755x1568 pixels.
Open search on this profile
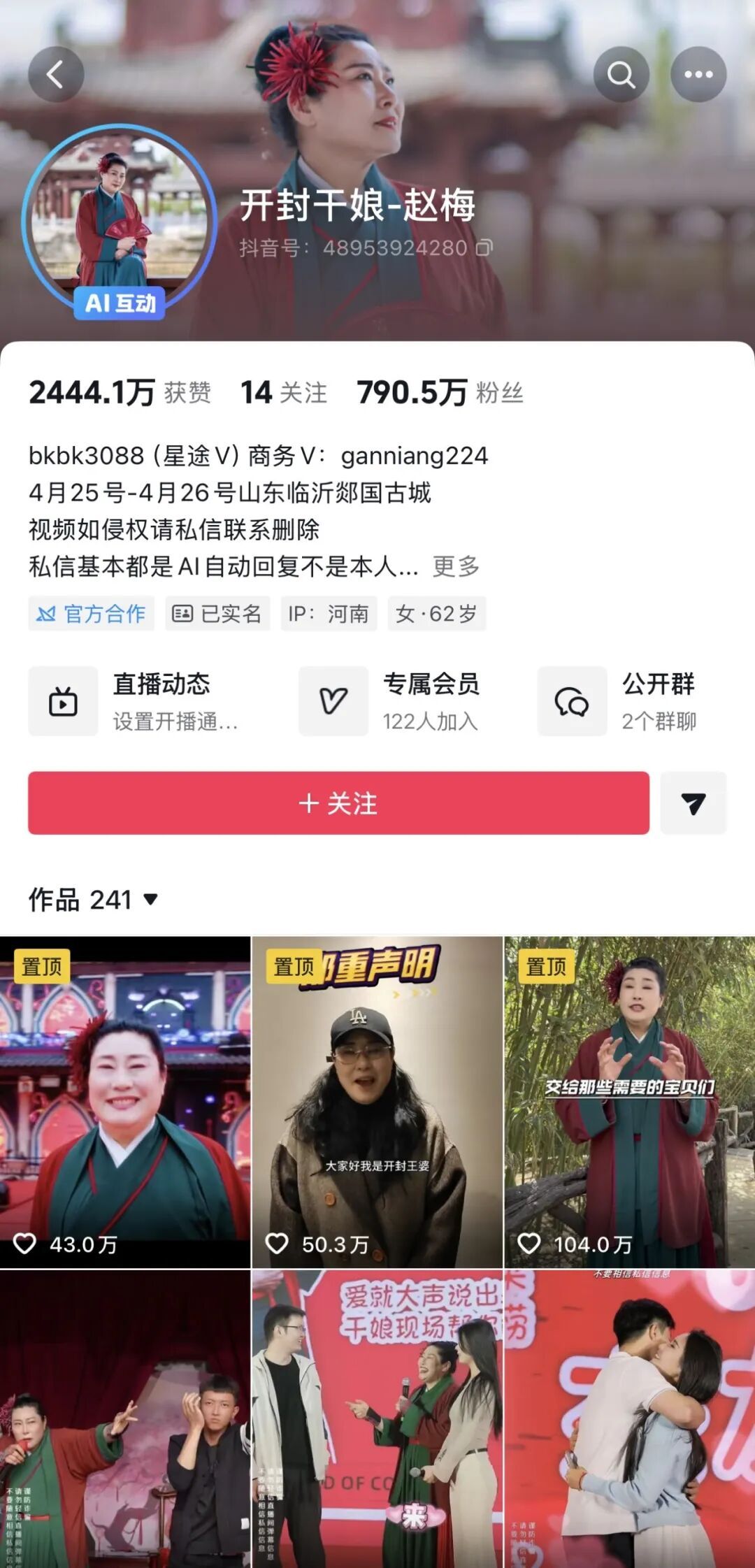tap(621, 74)
